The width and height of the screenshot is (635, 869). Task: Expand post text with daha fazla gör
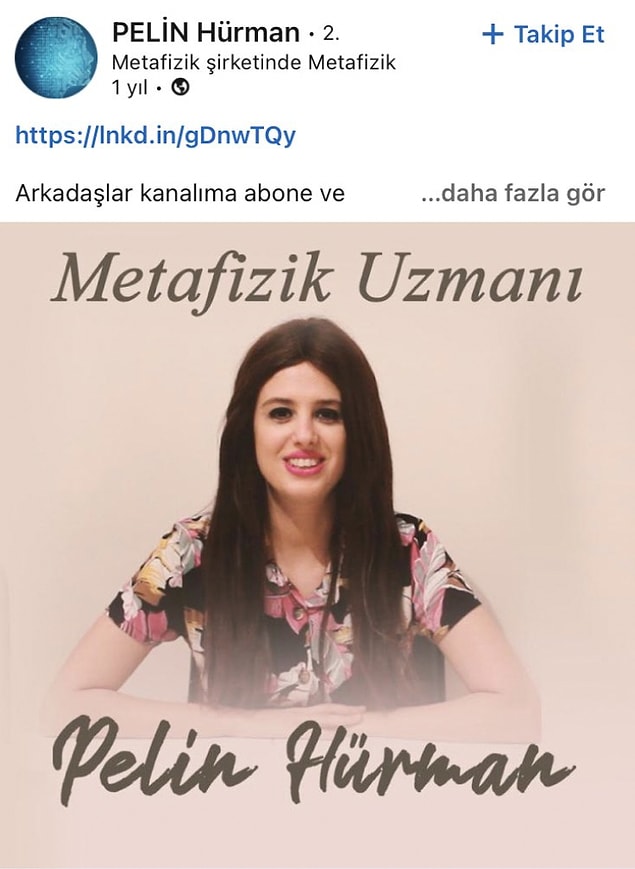coord(513,193)
